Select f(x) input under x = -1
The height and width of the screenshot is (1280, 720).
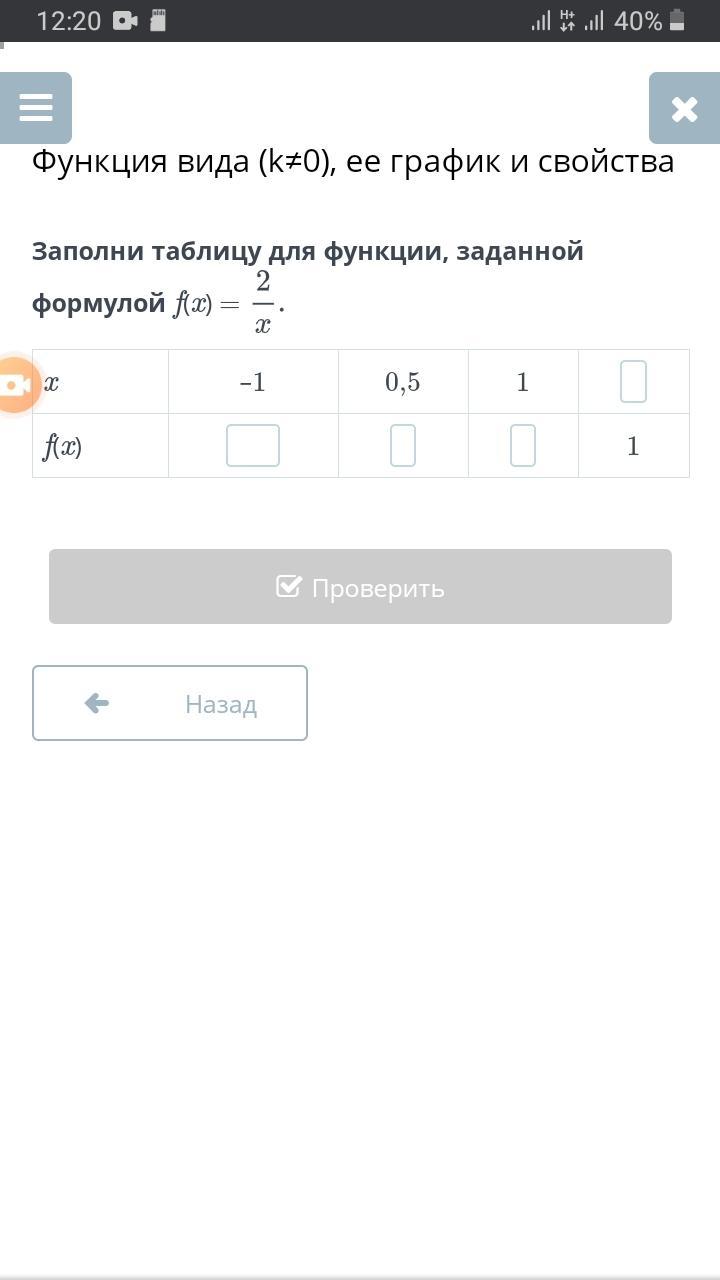(253, 446)
